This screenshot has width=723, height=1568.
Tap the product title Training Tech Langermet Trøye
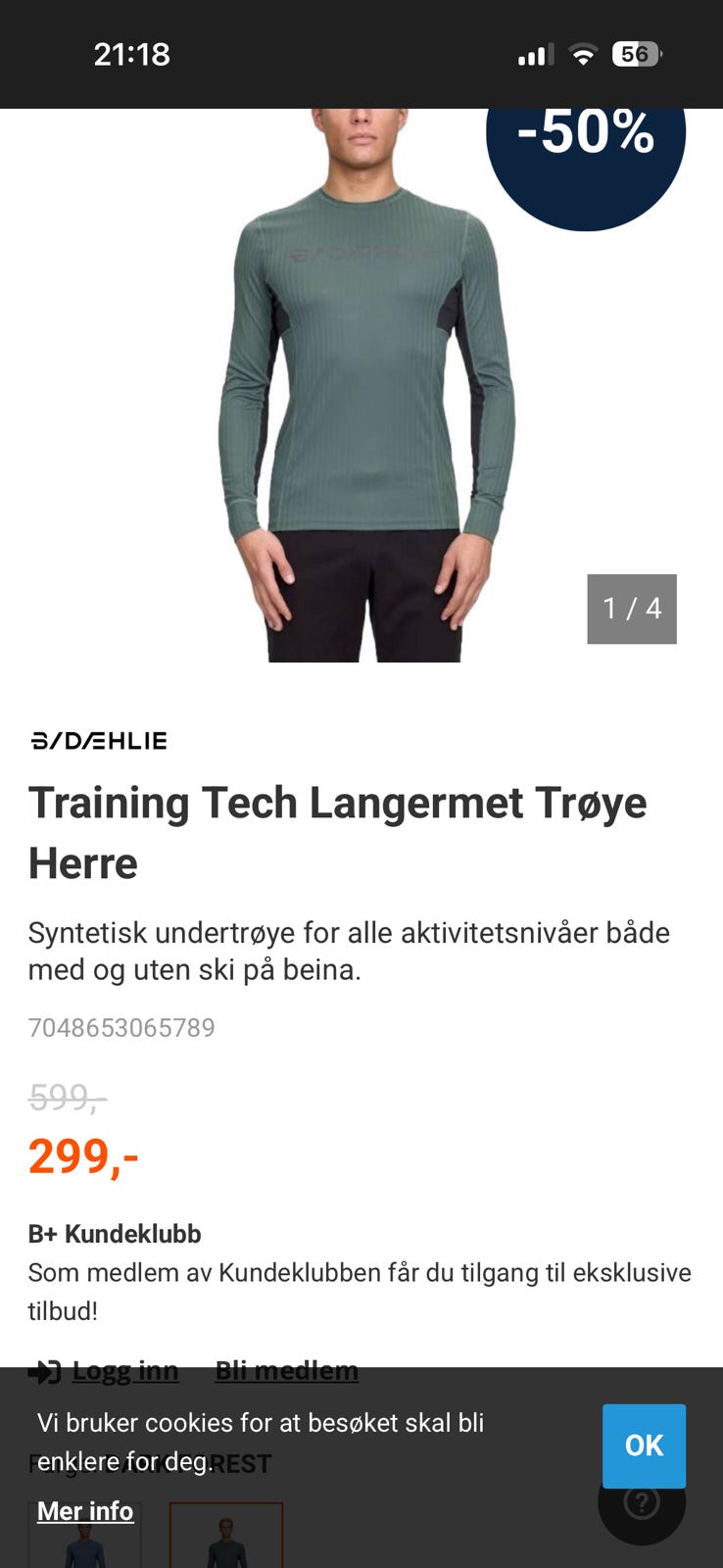point(339,832)
